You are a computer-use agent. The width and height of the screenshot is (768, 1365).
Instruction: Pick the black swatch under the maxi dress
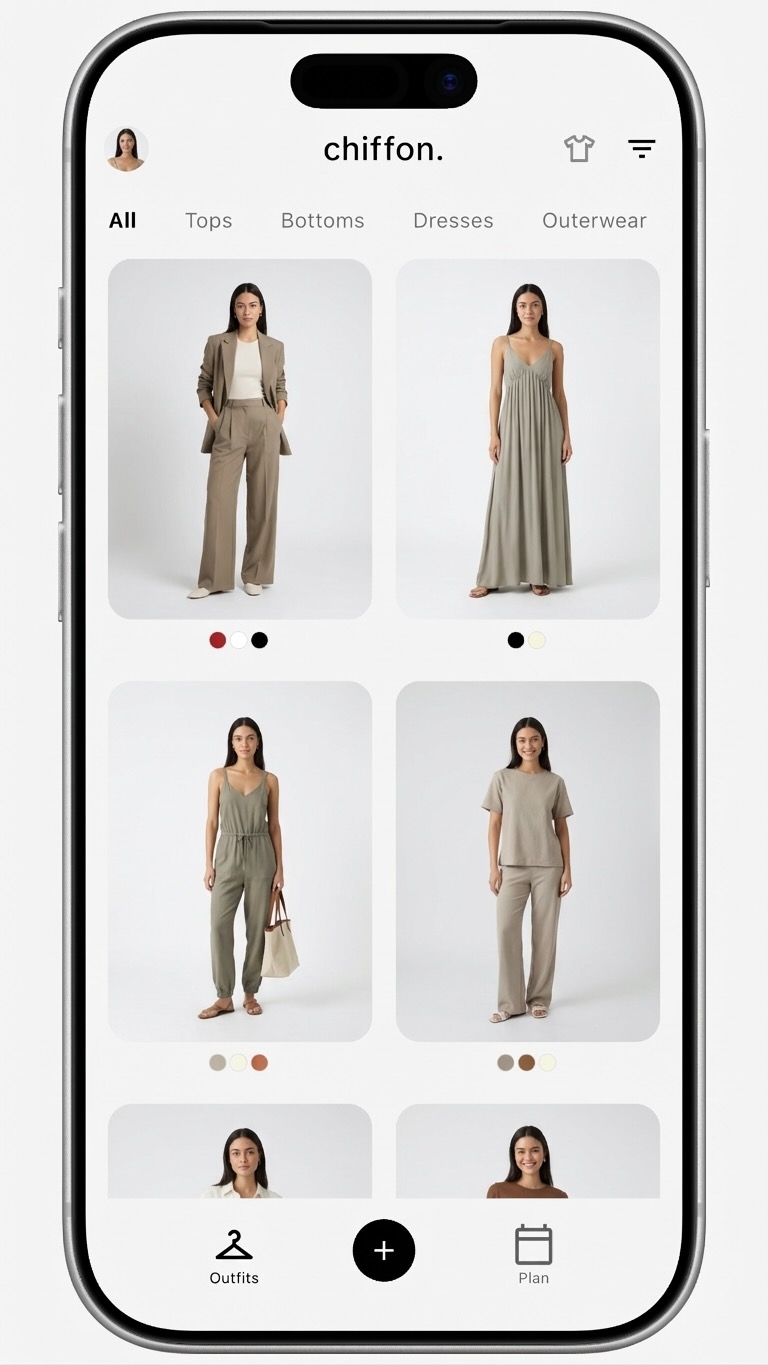pyautogui.click(x=516, y=640)
